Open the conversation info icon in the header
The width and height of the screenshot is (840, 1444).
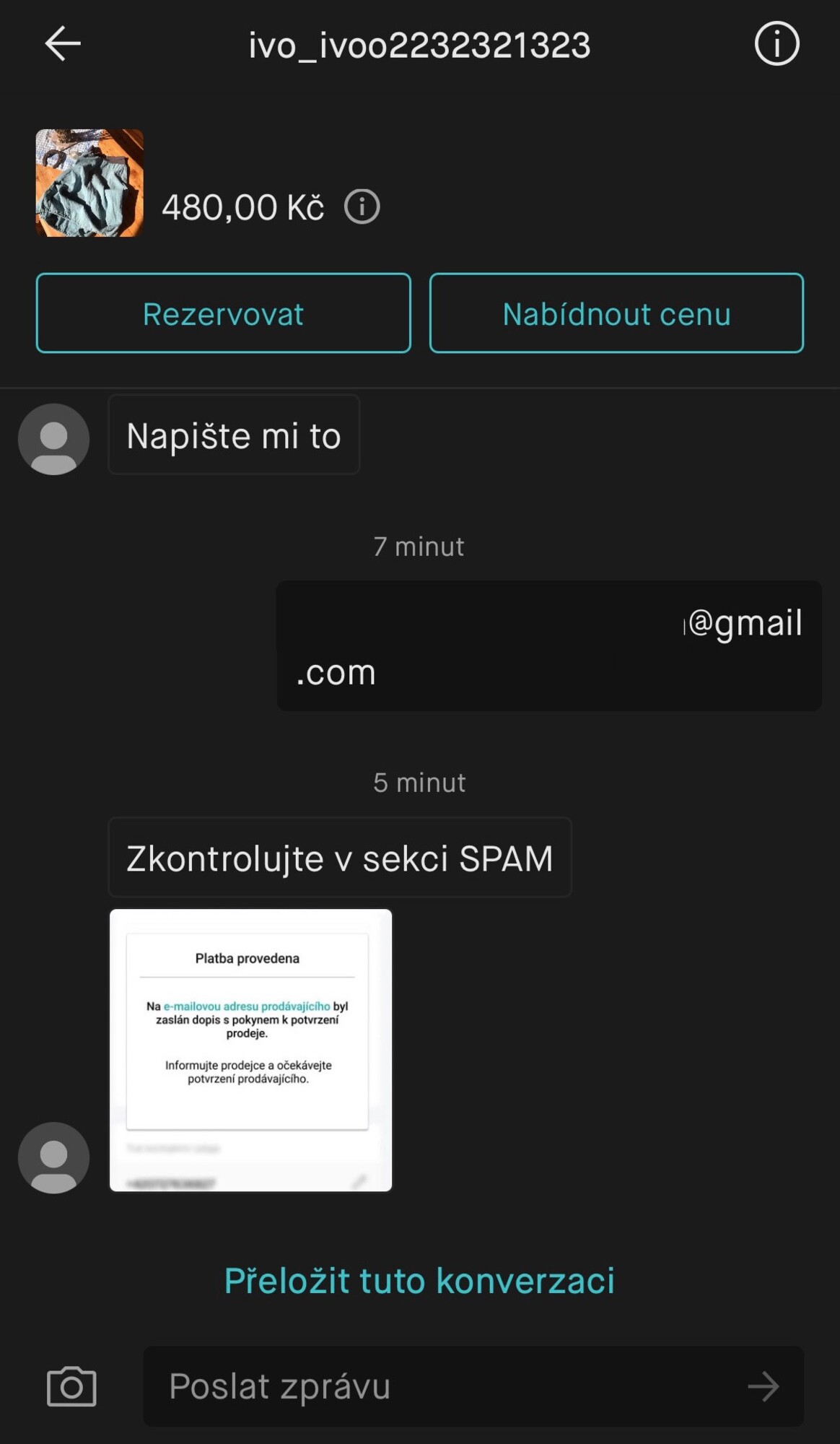point(776,45)
